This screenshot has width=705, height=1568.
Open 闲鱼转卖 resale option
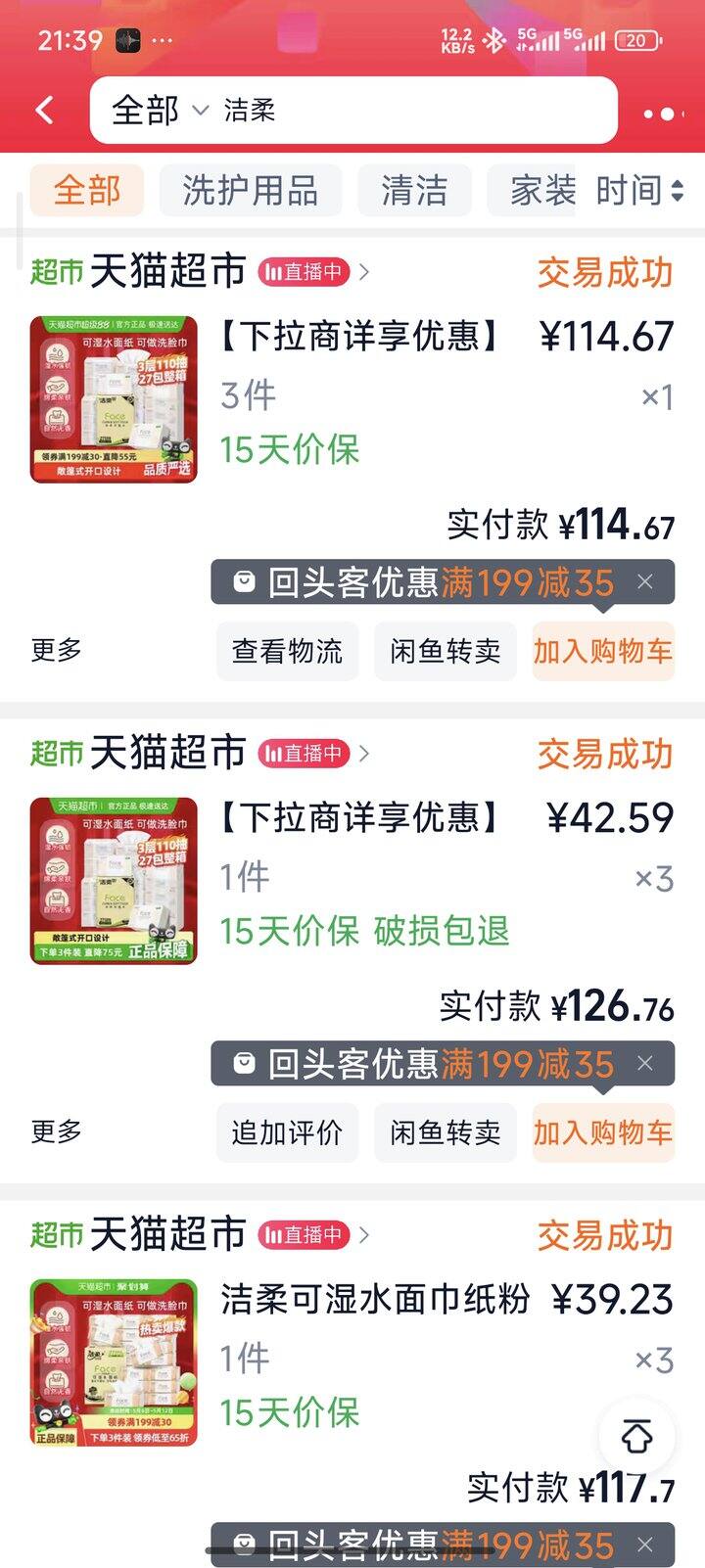point(446,650)
